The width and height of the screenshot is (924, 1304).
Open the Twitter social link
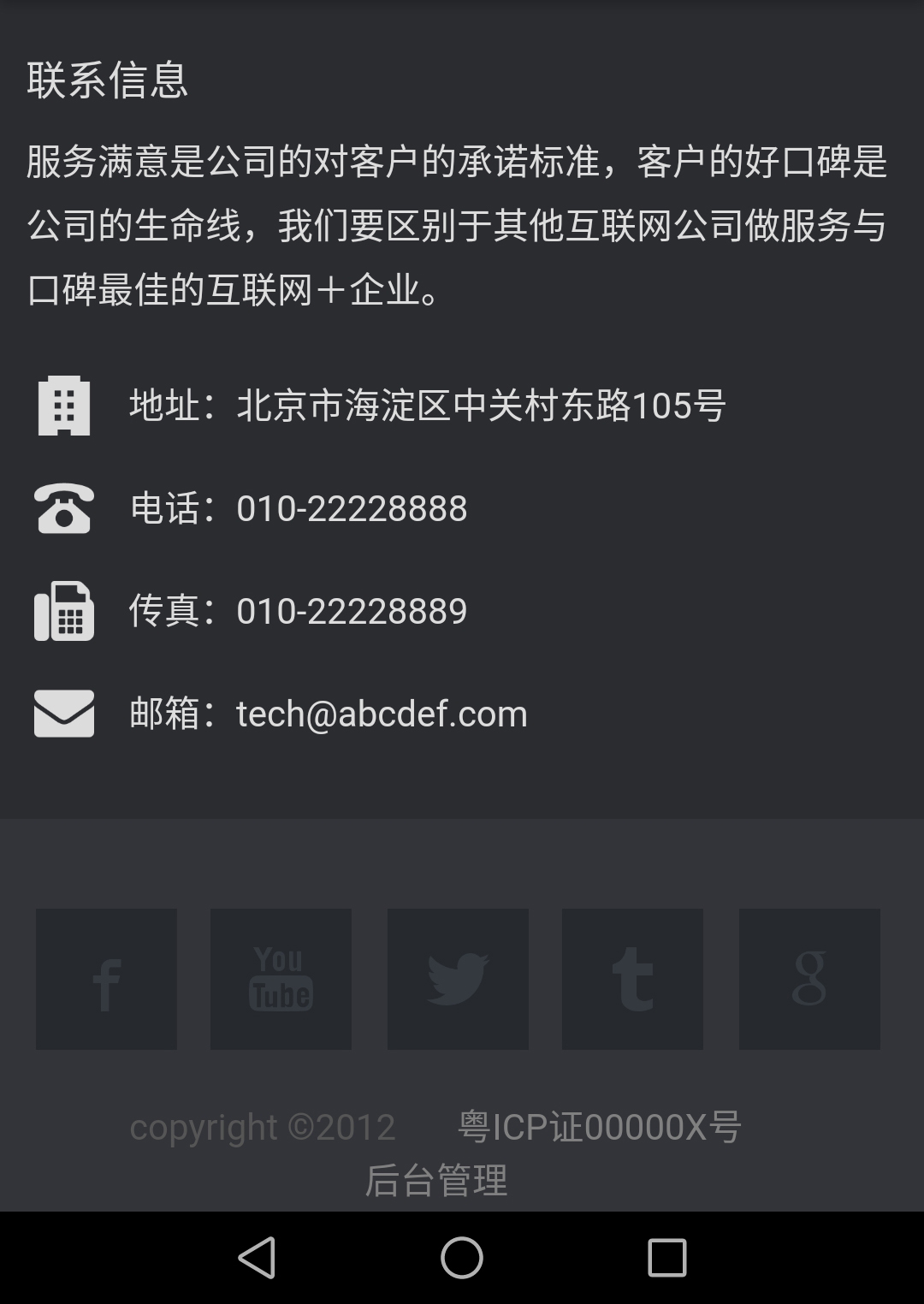458,979
